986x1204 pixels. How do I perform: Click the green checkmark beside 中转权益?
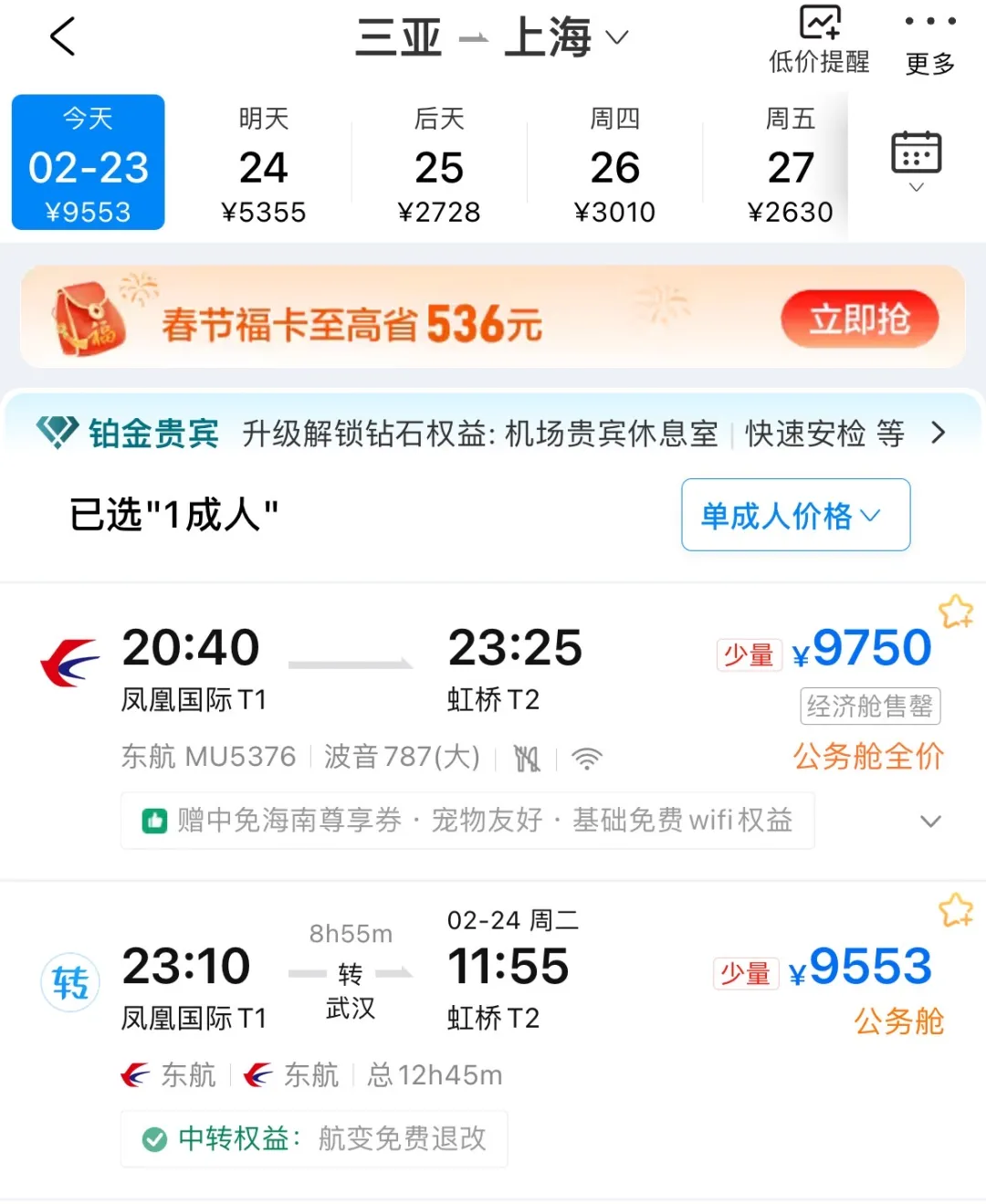click(153, 1139)
